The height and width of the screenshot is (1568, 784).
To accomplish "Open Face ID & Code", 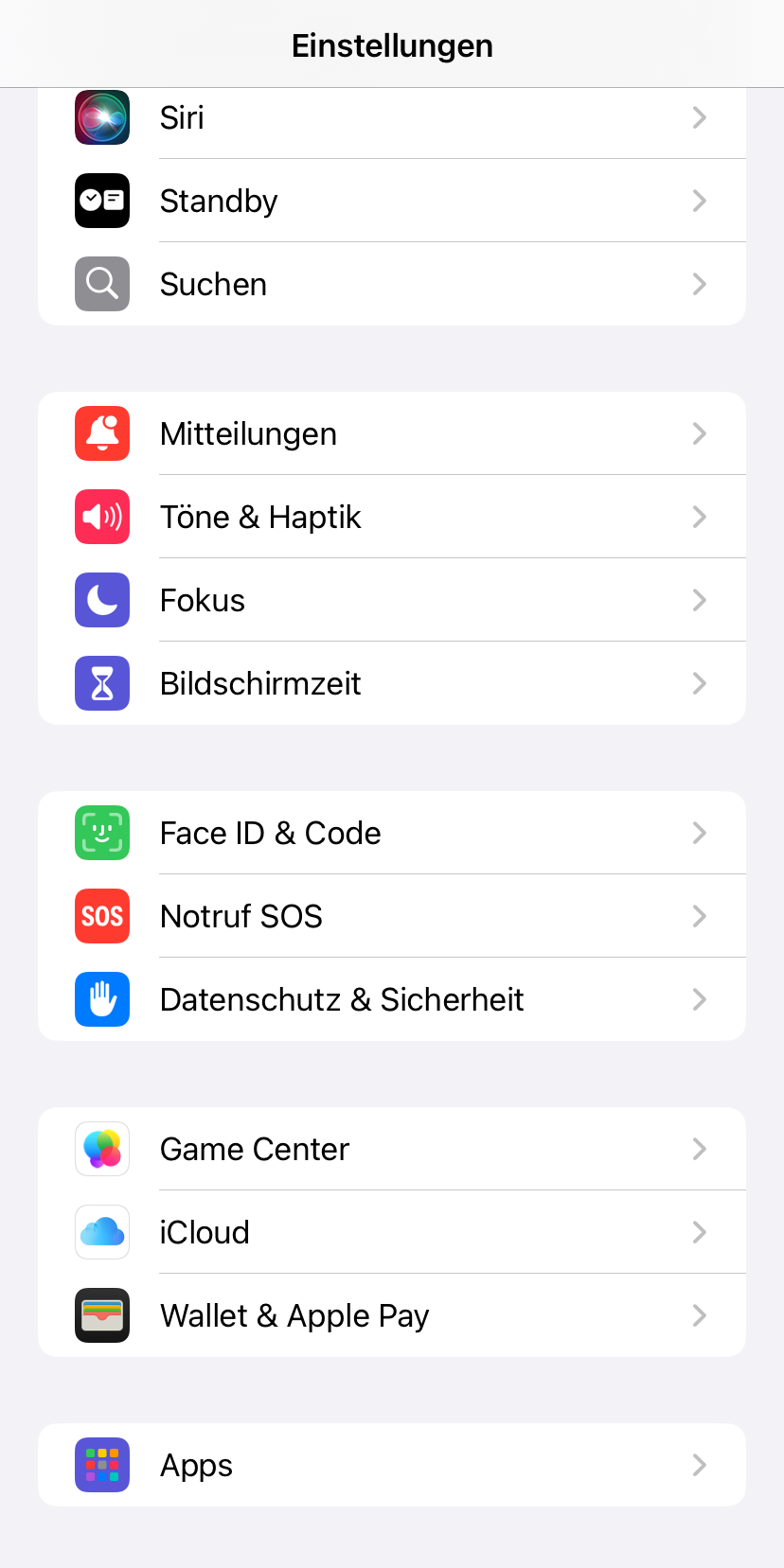I will point(391,833).
